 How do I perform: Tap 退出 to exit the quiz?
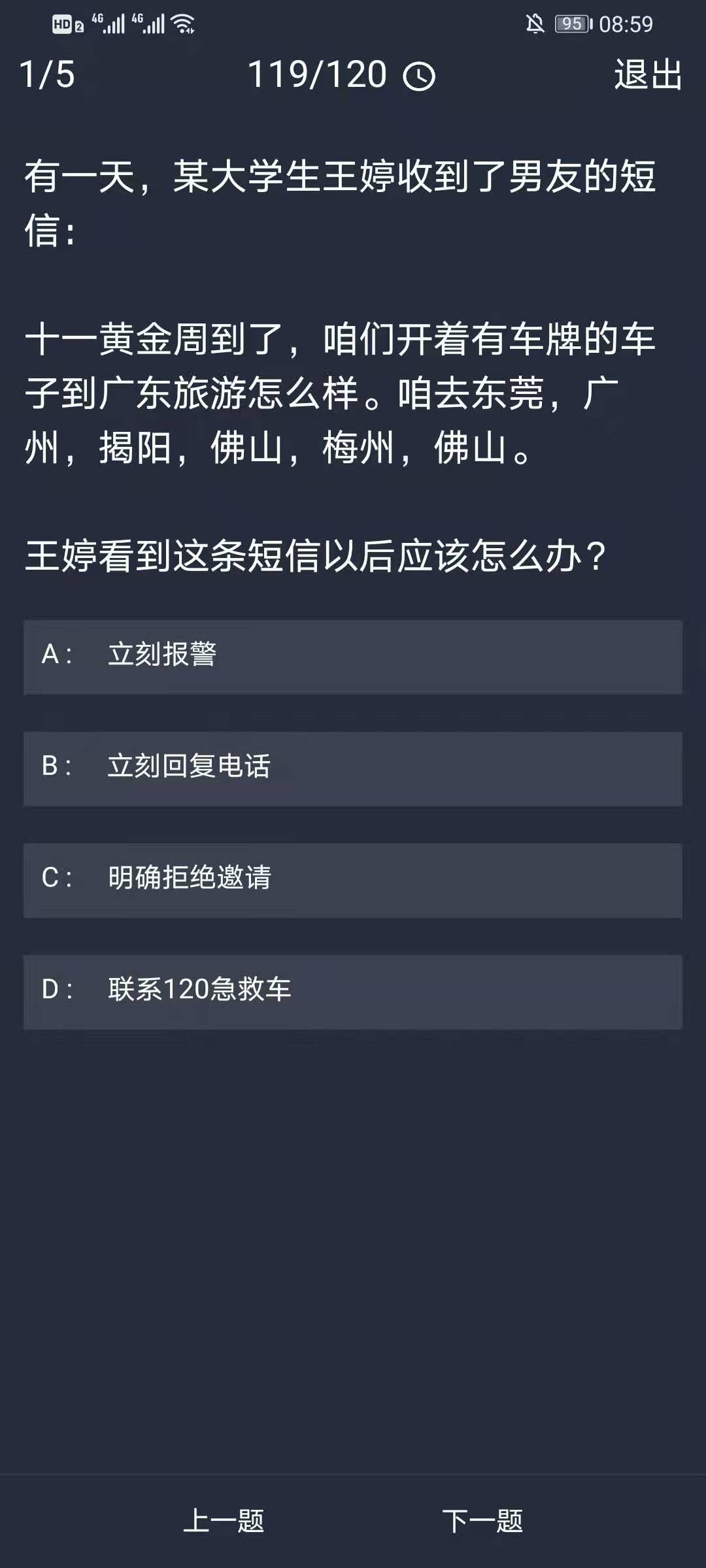(648, 74)
